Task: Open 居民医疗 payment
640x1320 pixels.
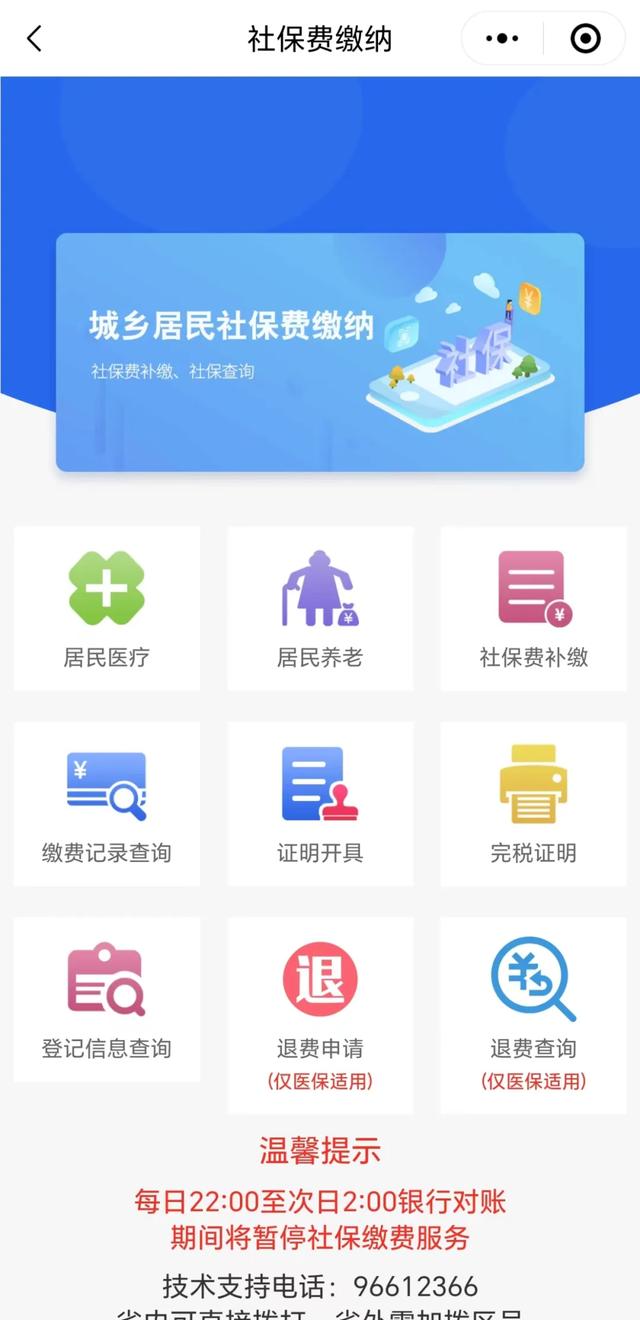Action: coord(107,608)
